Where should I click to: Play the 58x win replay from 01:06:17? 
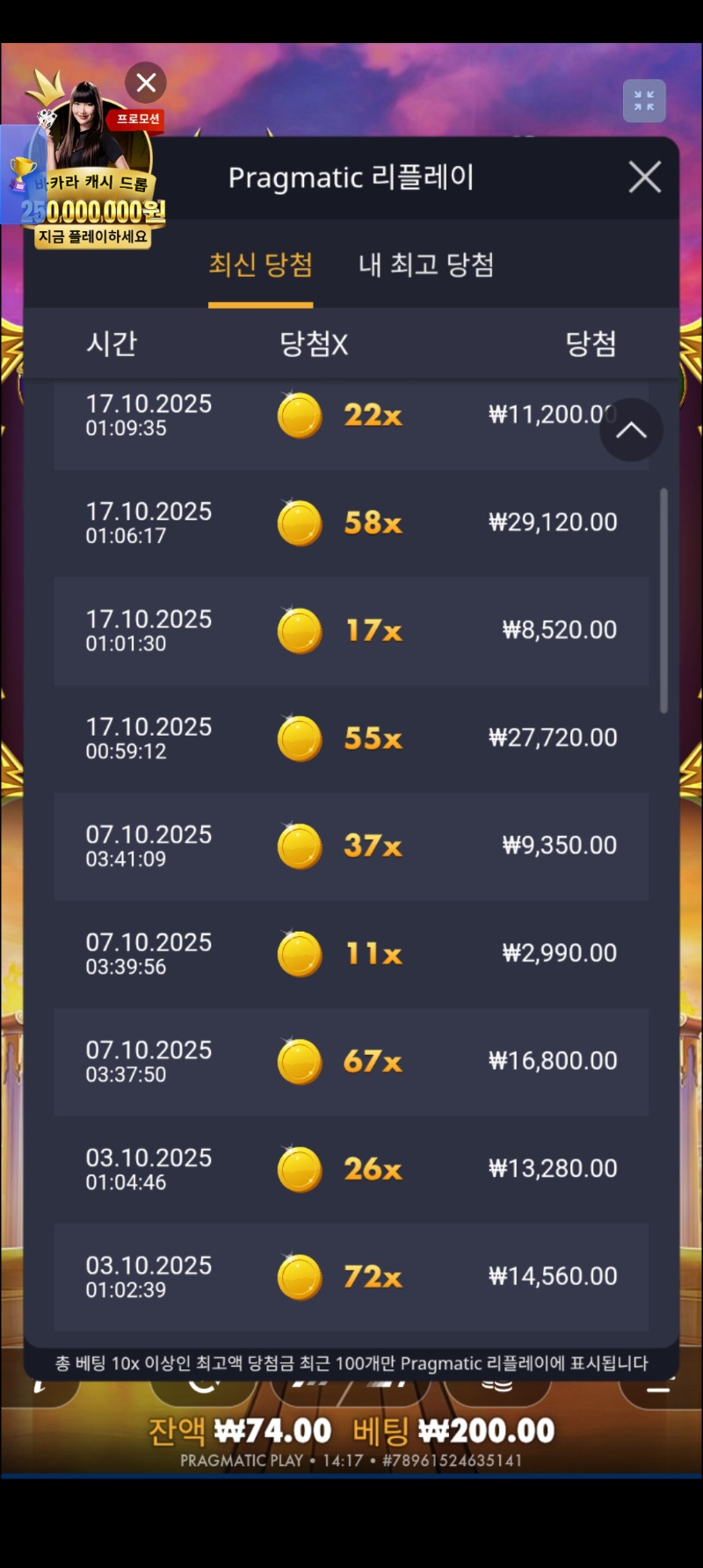(351, 523)
